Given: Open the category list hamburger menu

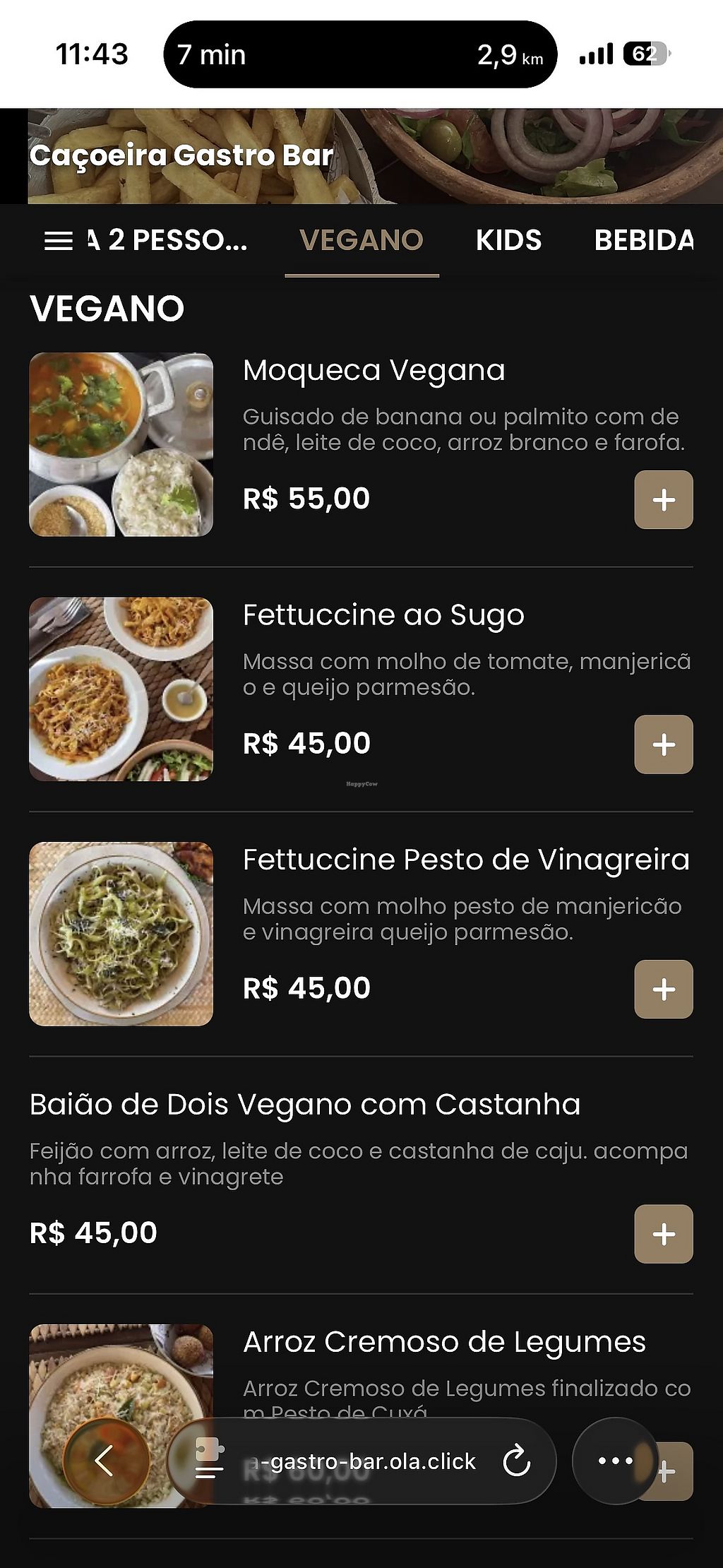Looking at the screenshot, I should click(x=58, y=241).
